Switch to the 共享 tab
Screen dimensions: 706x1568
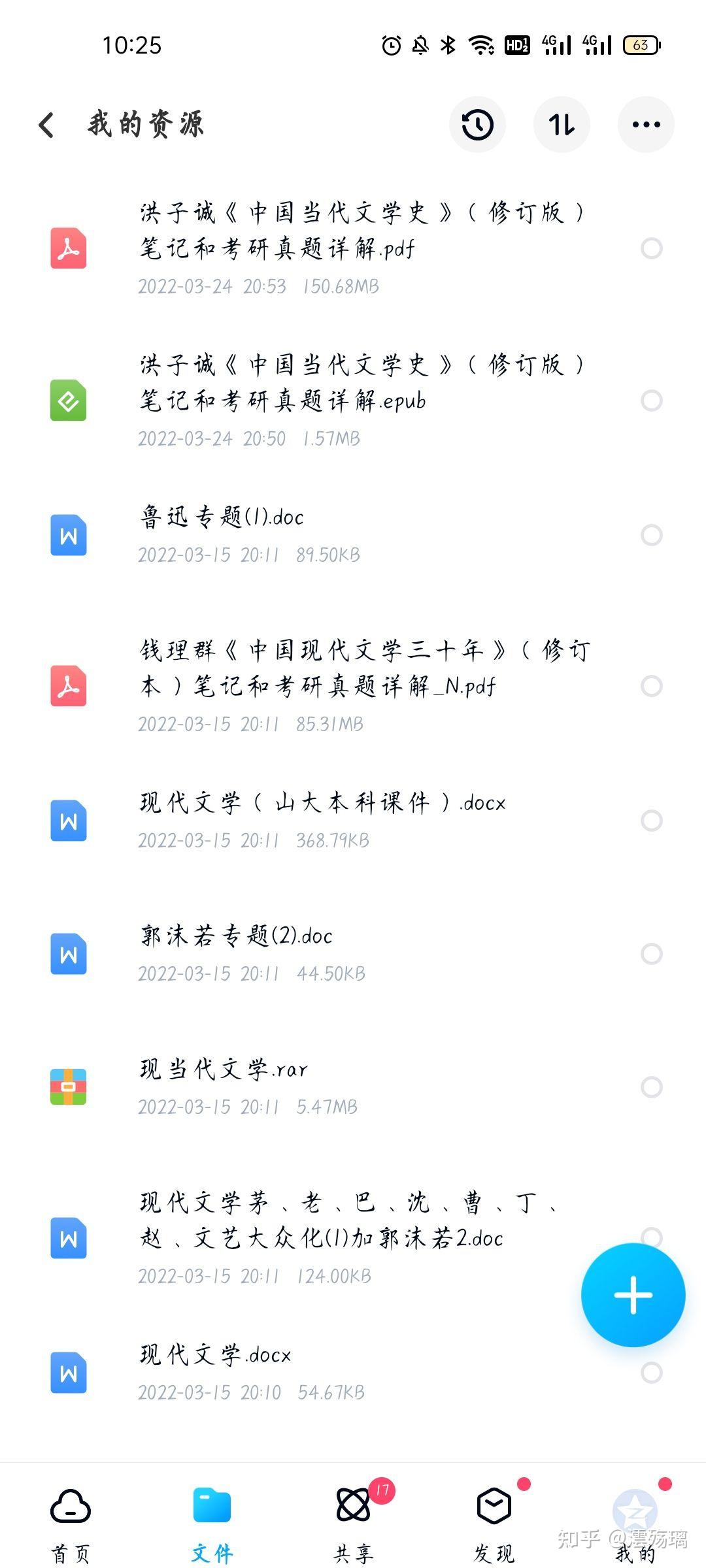point(353,1525)
